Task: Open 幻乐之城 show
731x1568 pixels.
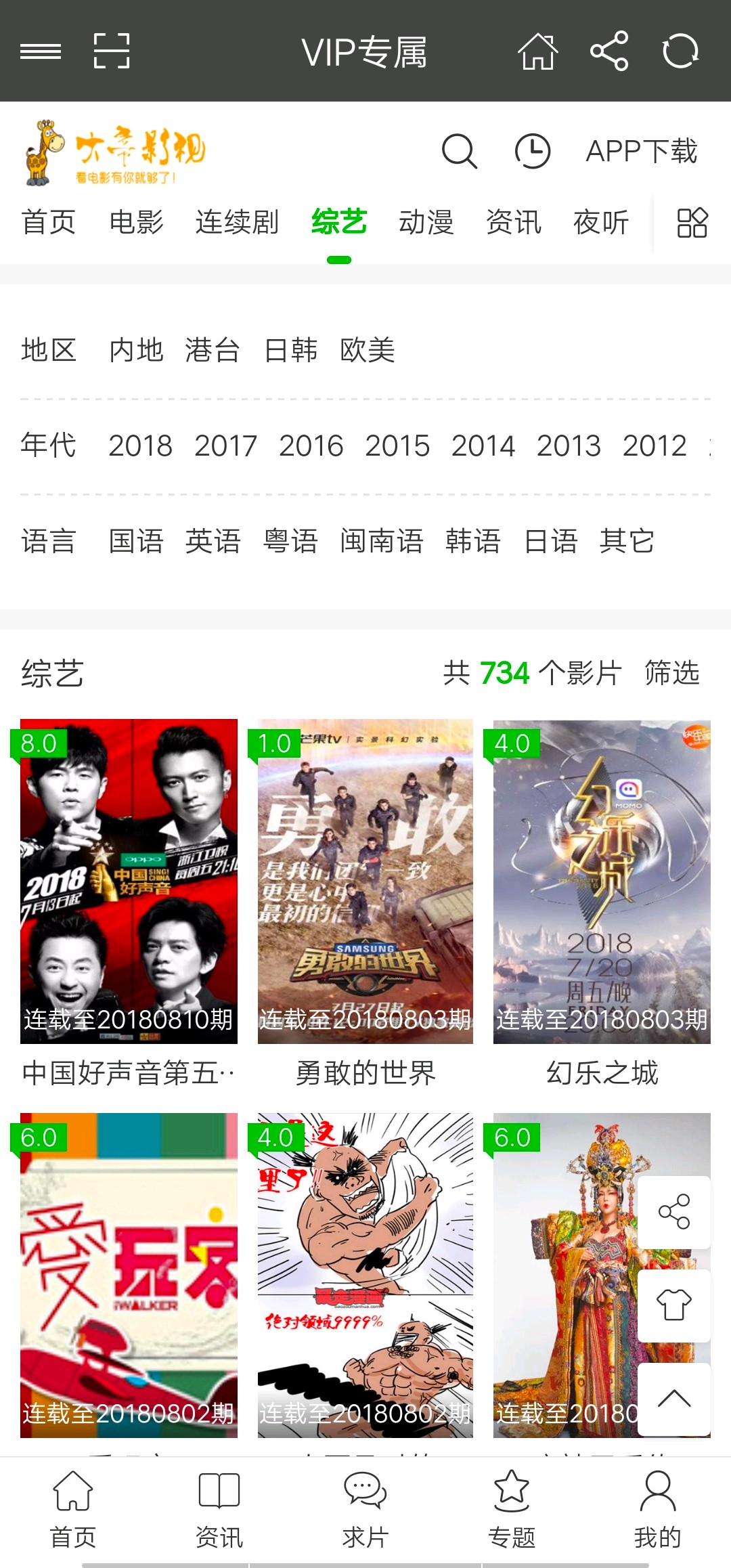Action: click(602, 881)
